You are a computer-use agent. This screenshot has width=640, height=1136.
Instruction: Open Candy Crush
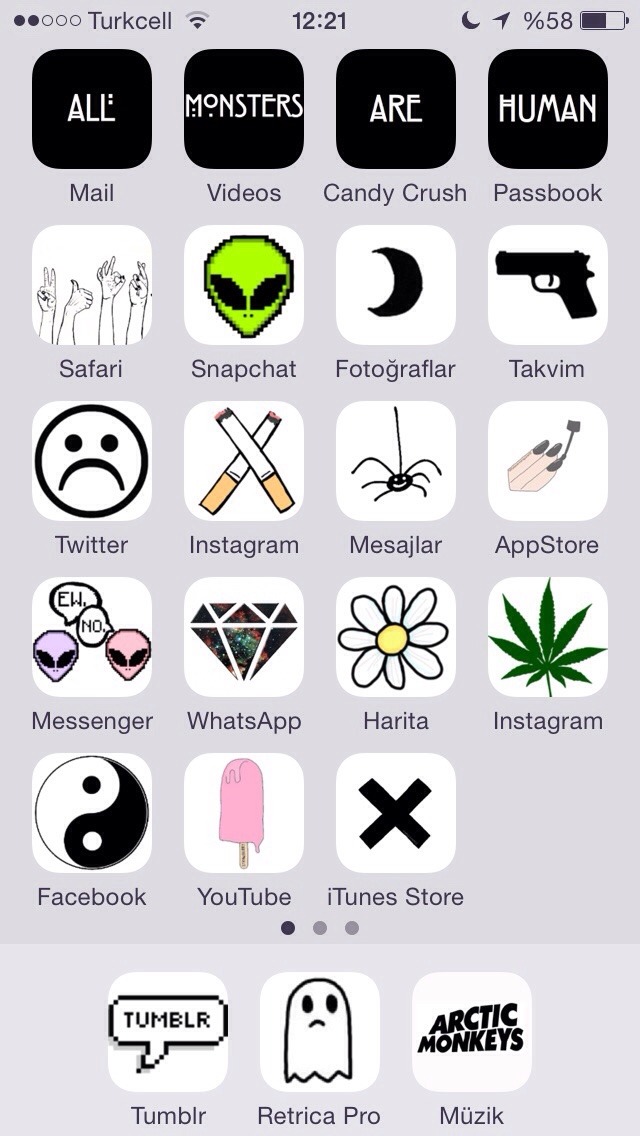click(x=396, y=109)
